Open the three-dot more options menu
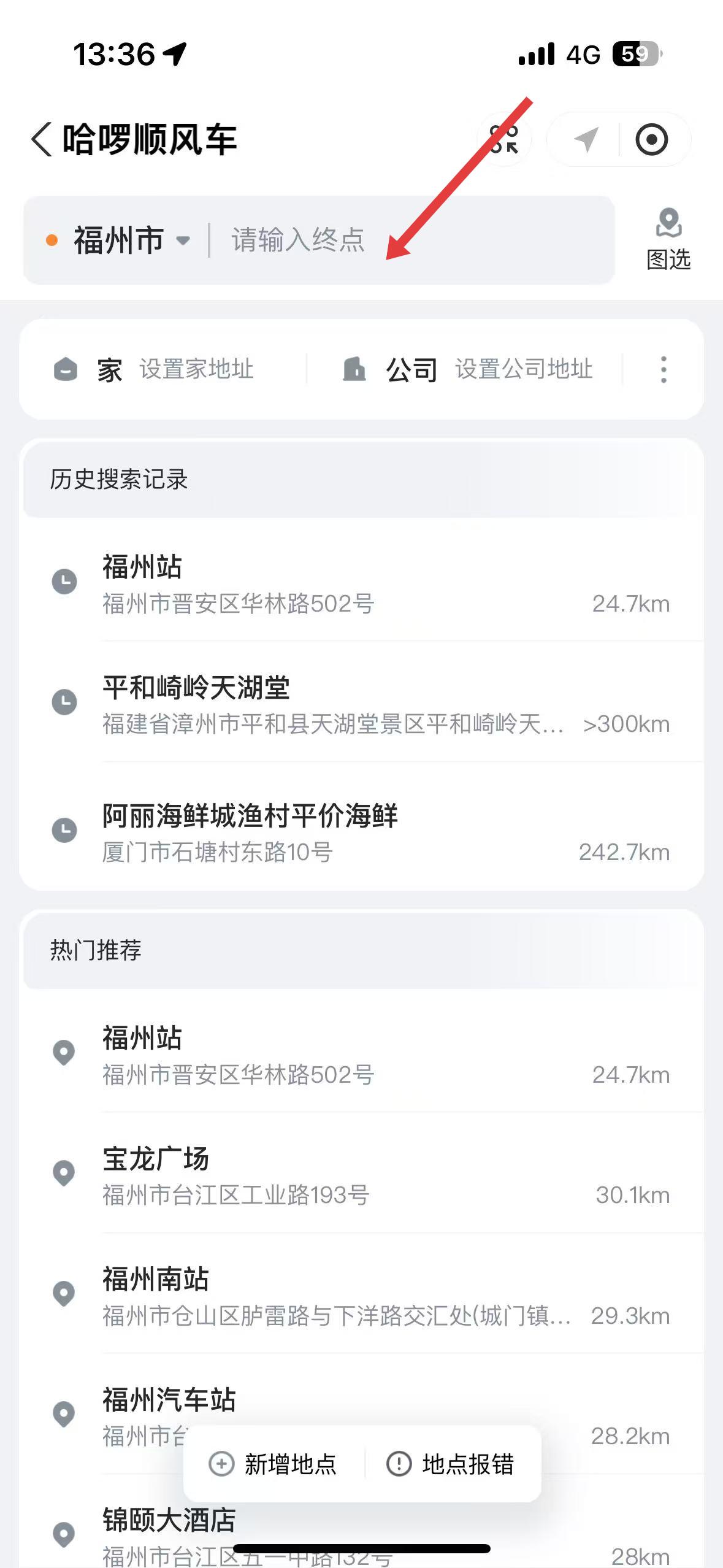The height and width of the screenshot is (1568, 723). click(x=664, y=370)
